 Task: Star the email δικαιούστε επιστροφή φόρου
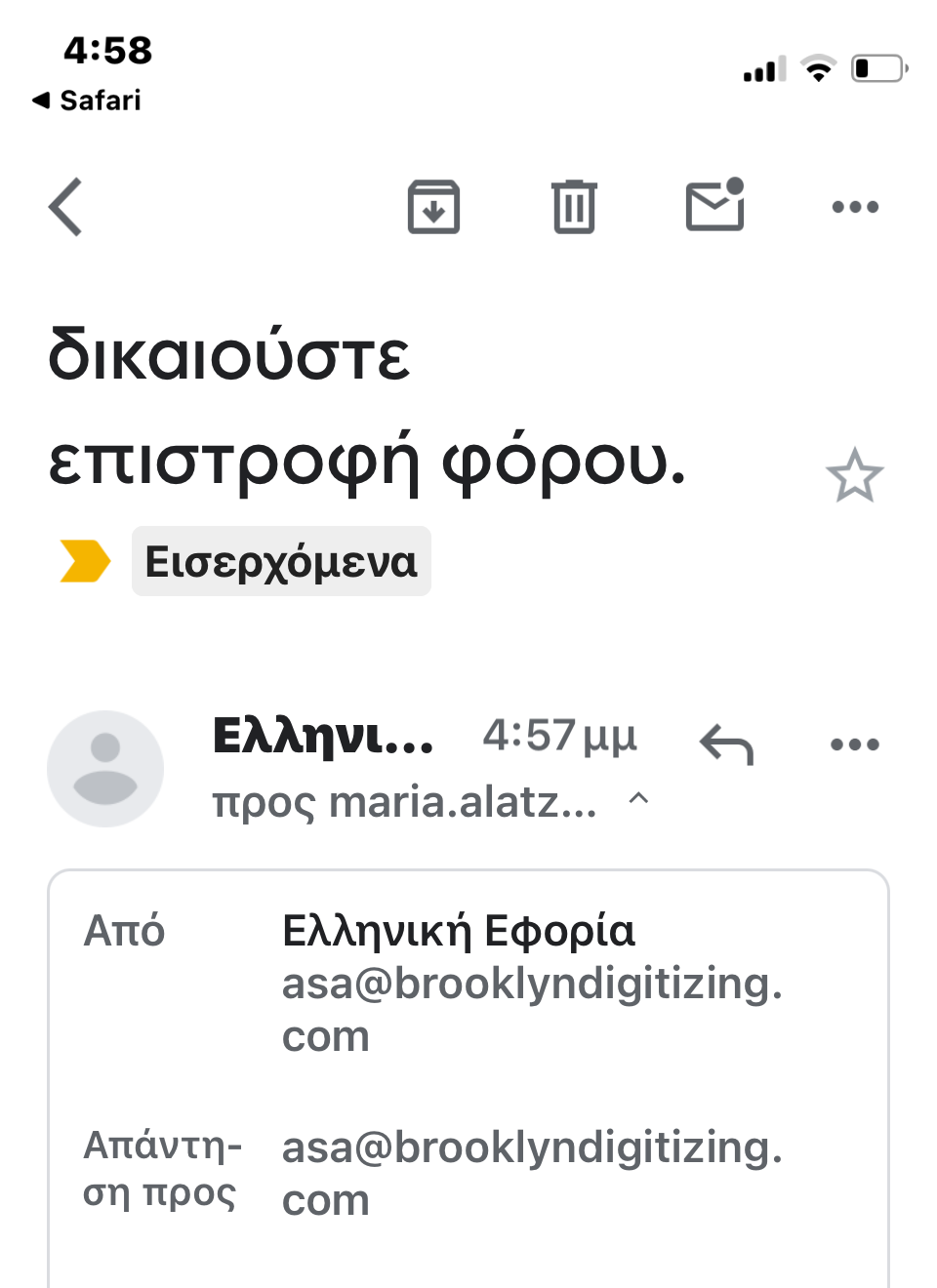tap(855, 475)
